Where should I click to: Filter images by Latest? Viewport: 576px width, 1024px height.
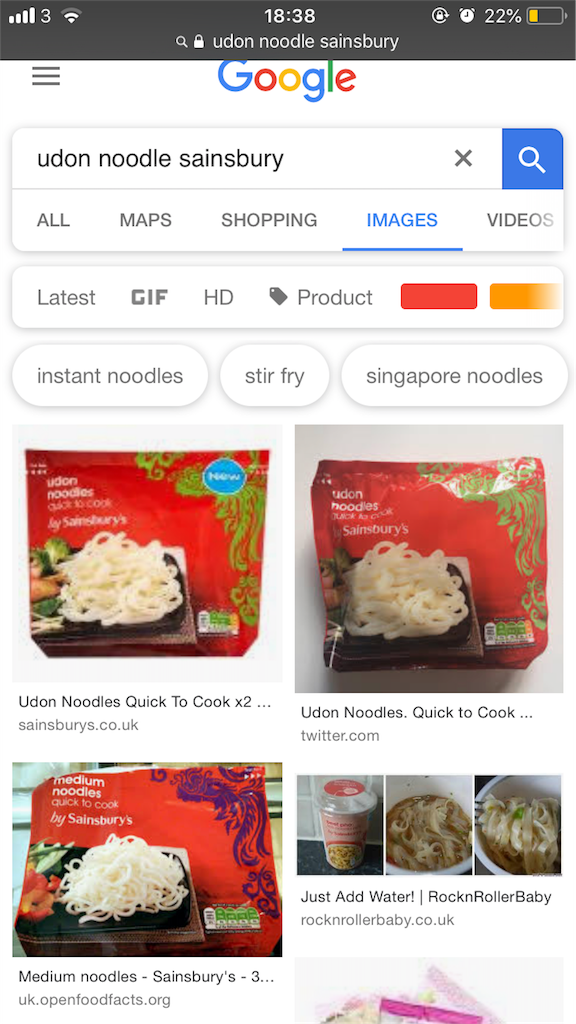66,298
